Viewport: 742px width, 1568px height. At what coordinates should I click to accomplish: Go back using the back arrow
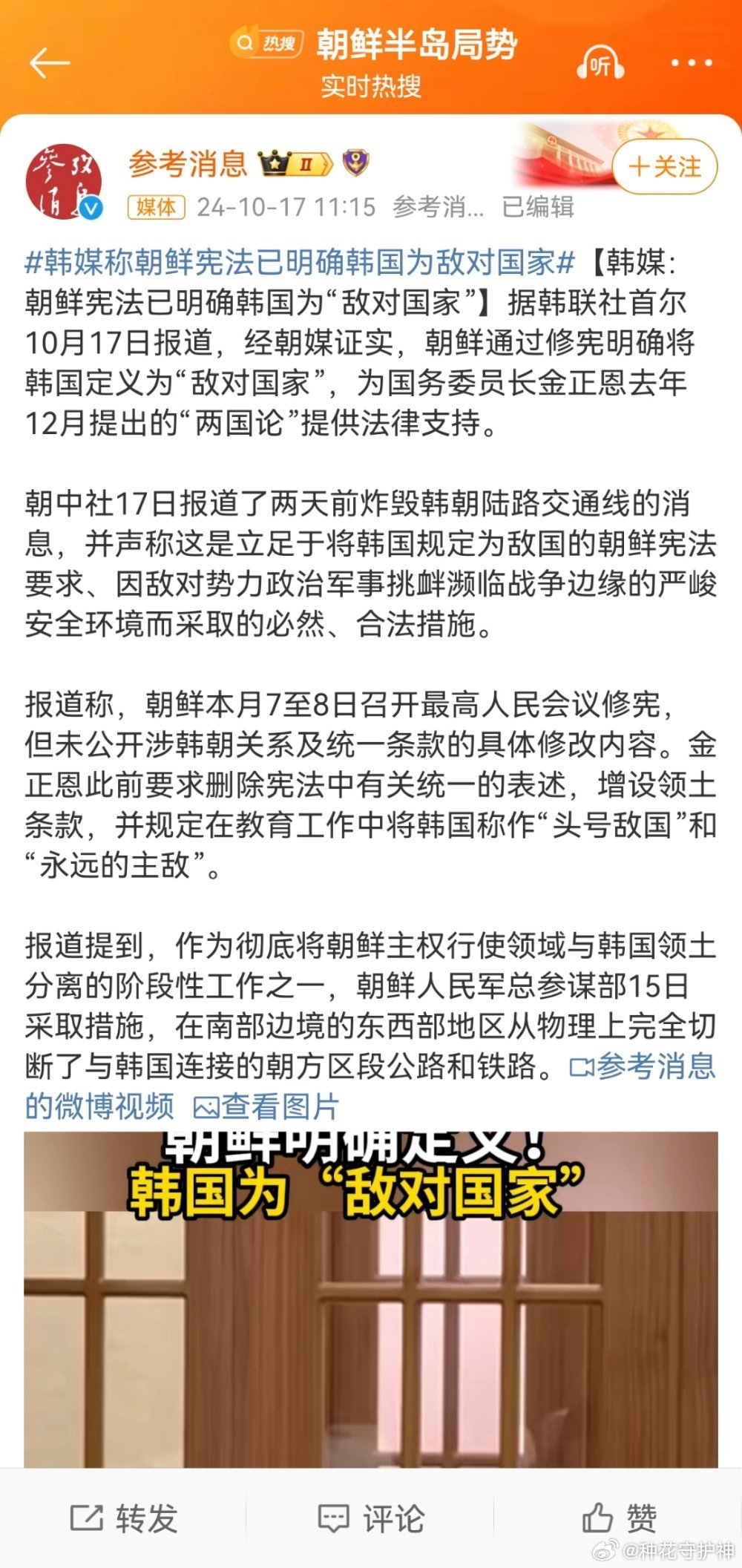pyautogui.click(x=49, y=64)
